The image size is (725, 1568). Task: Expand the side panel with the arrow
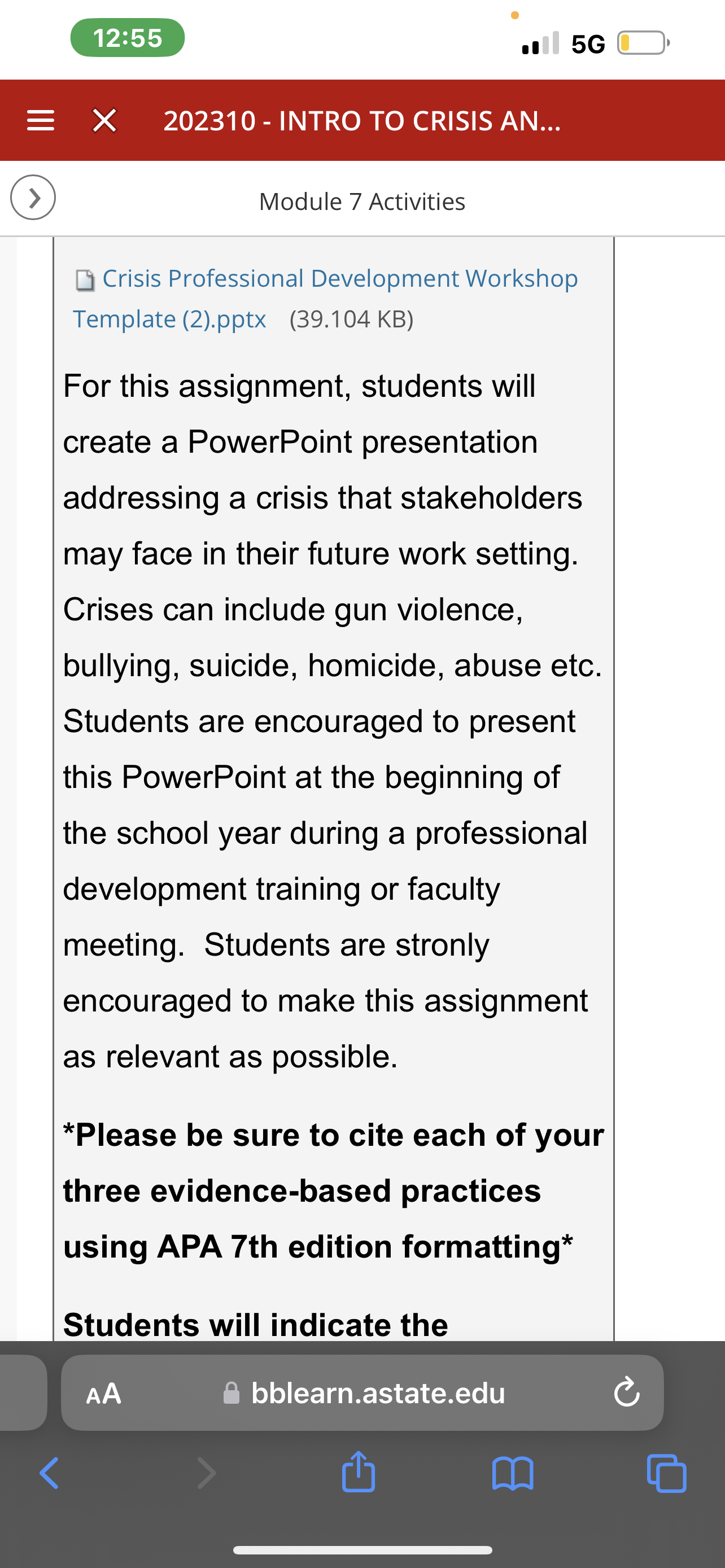pyautogui.click(x=33, y=197)
